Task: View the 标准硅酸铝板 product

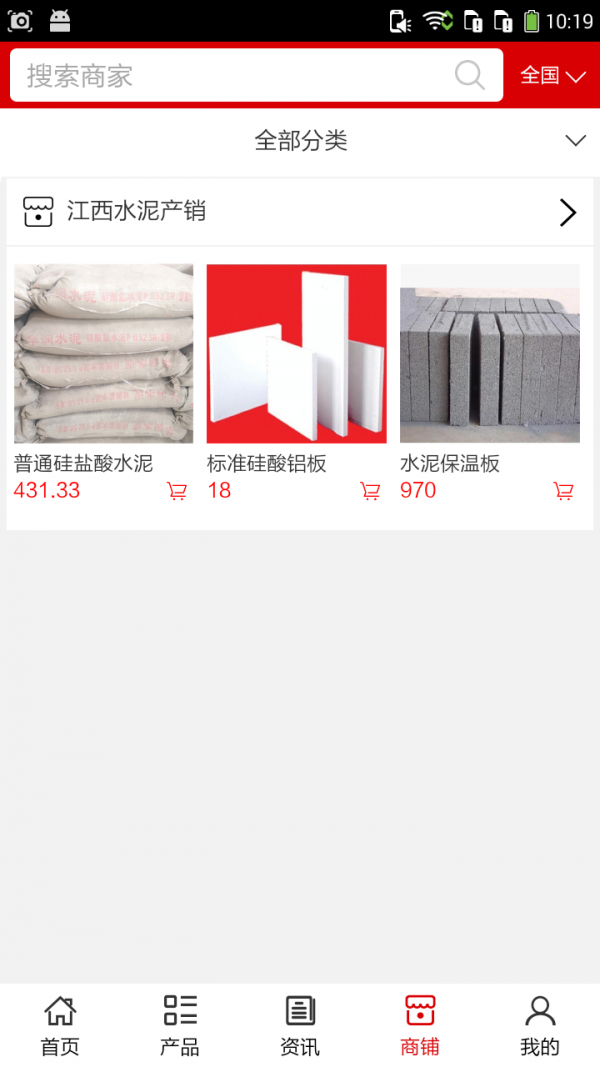Action: (x=296, y=354)
